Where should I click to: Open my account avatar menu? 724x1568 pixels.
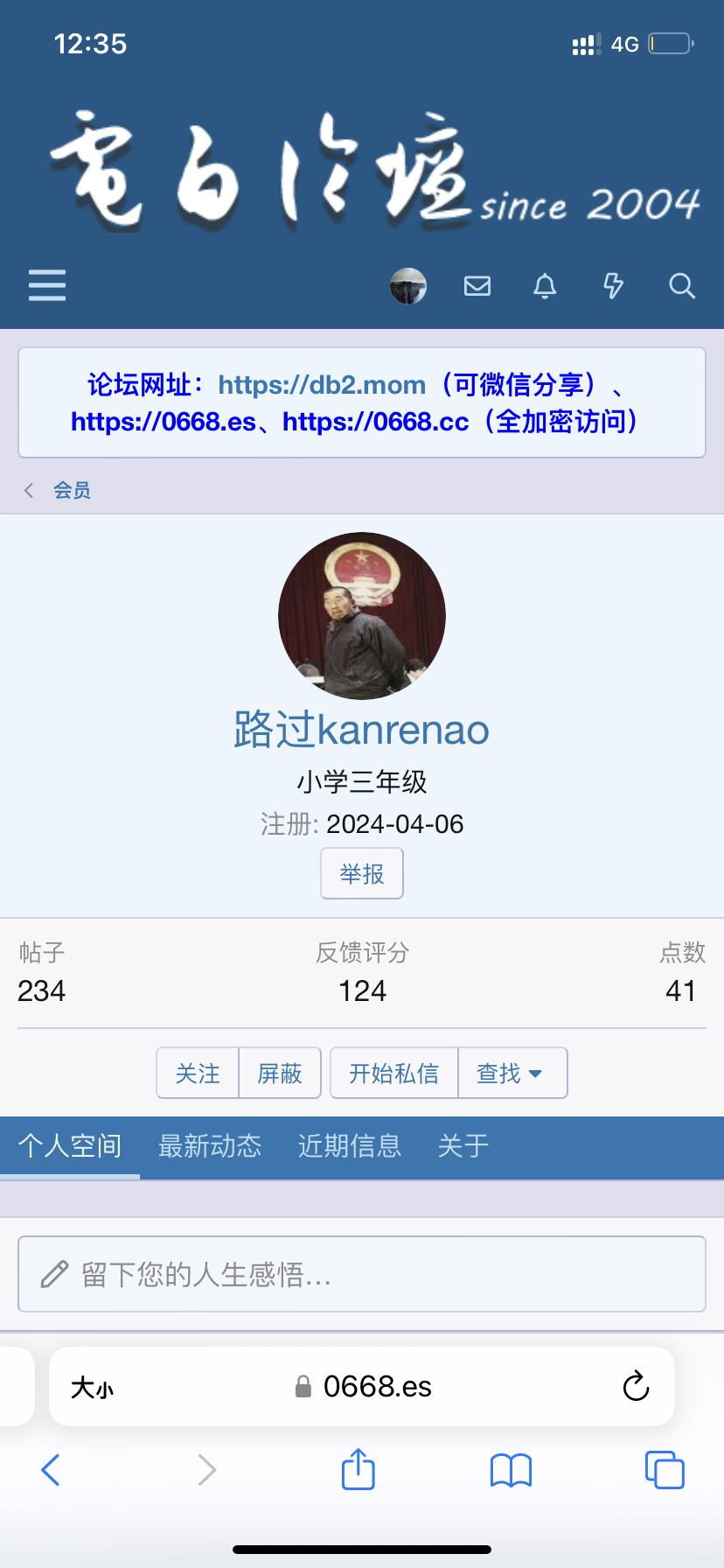(407, 286)
